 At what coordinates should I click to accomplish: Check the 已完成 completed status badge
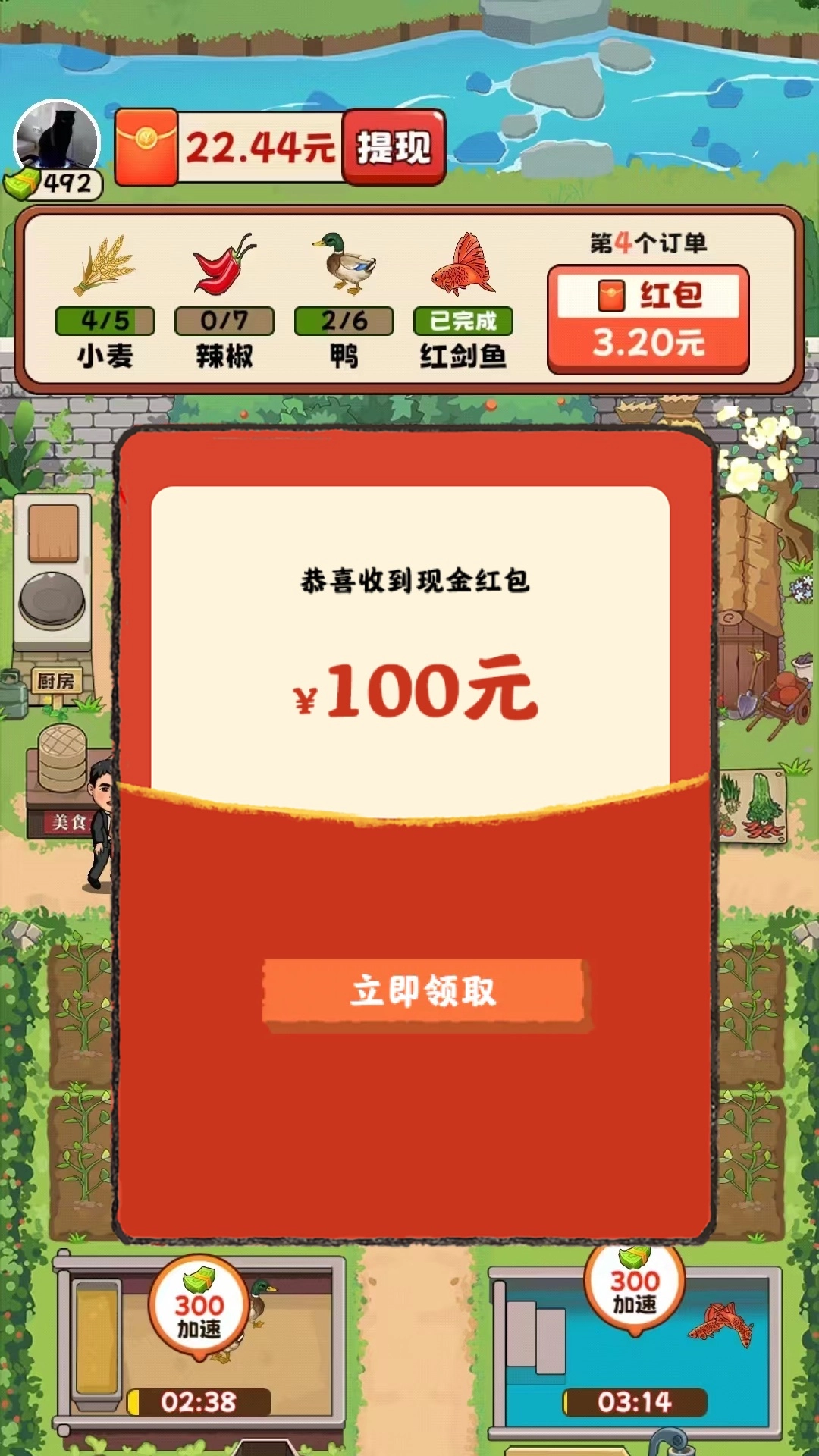(x=463, y=320)
